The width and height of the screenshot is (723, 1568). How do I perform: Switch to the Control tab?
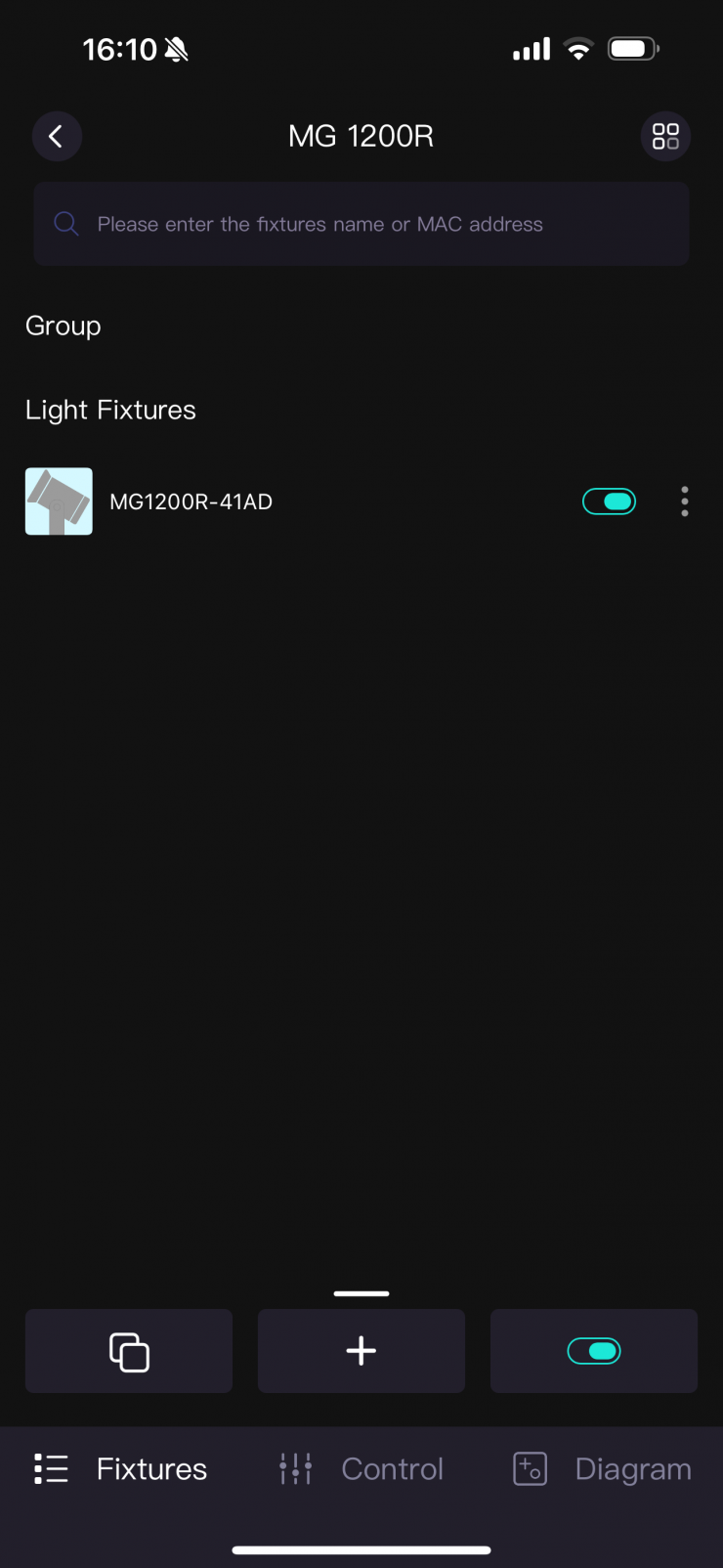coord(361,1468)
